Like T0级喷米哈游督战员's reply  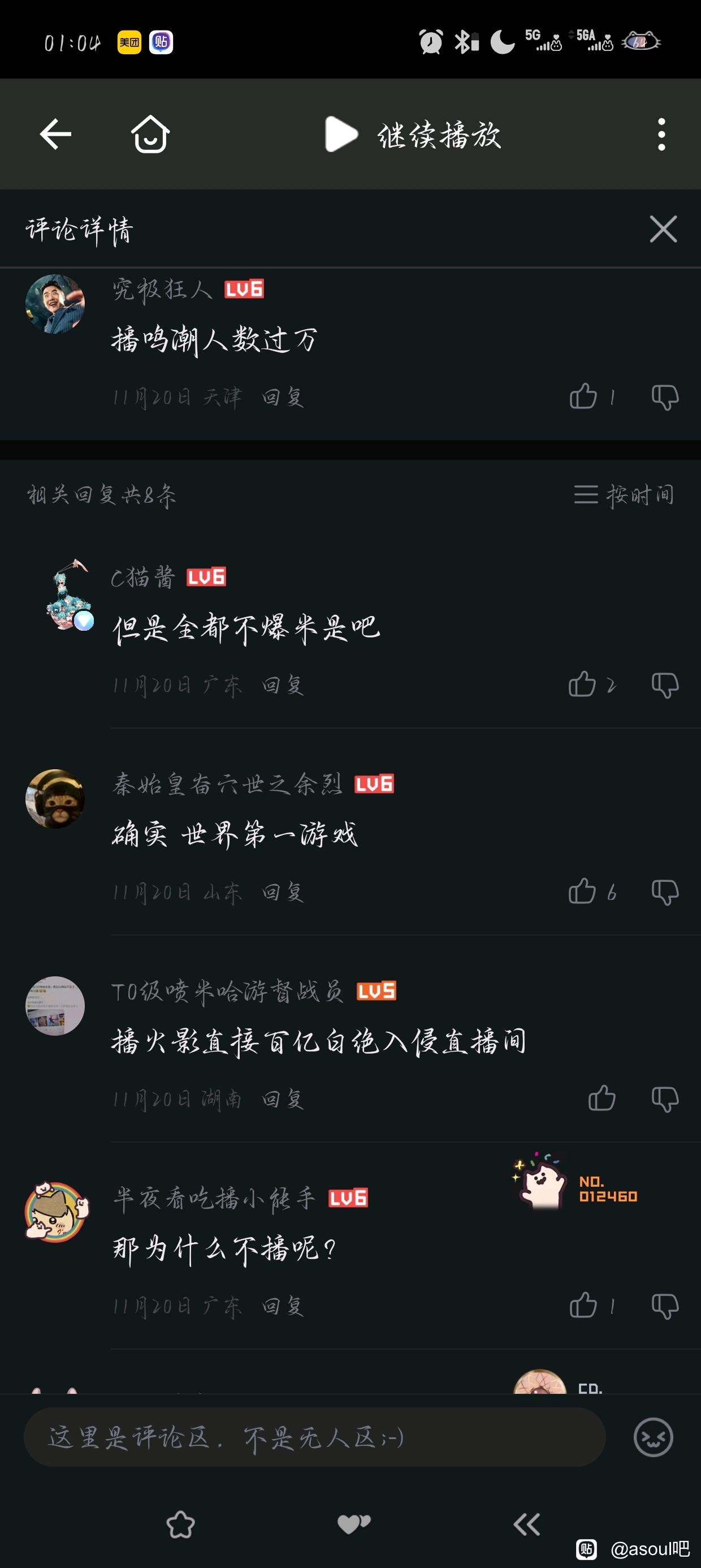click(601, 1099)
